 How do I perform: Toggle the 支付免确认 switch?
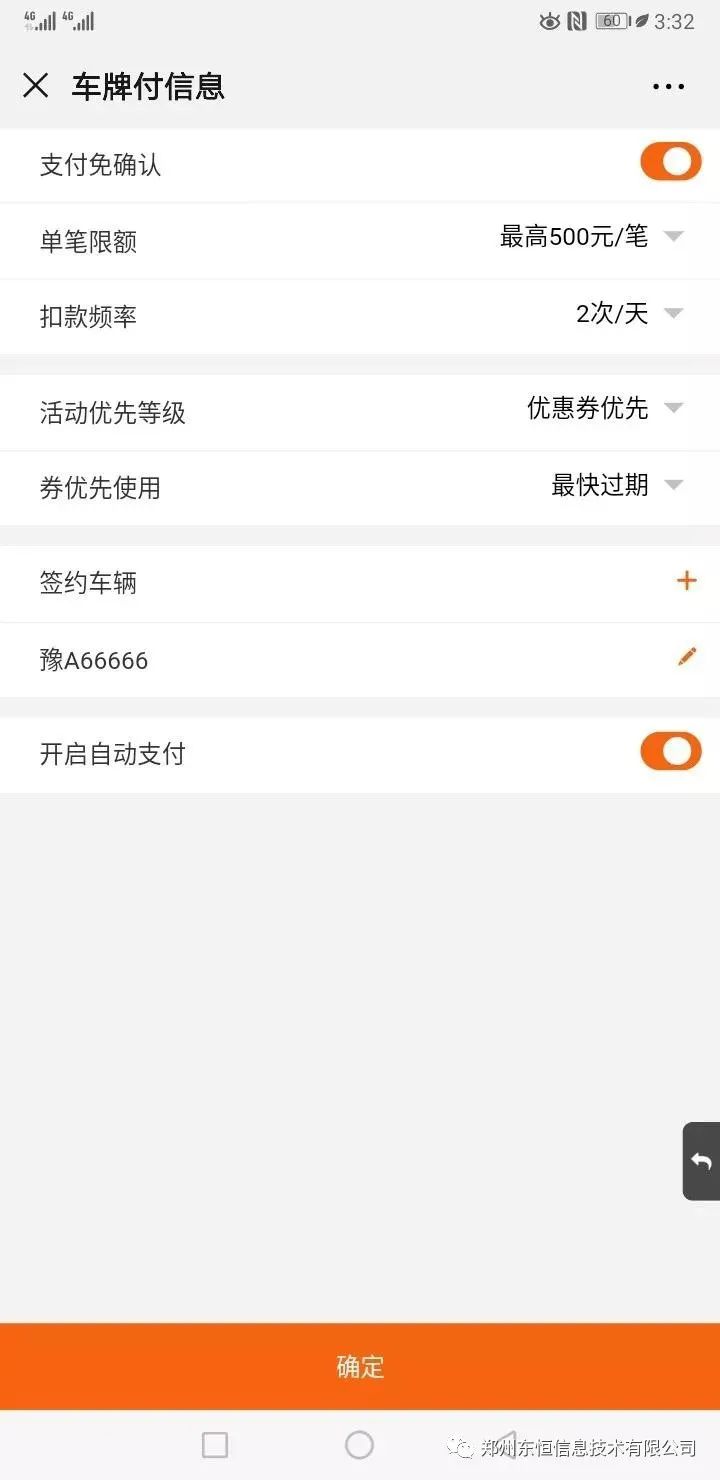pyautogui.click(x=670, y=162)
